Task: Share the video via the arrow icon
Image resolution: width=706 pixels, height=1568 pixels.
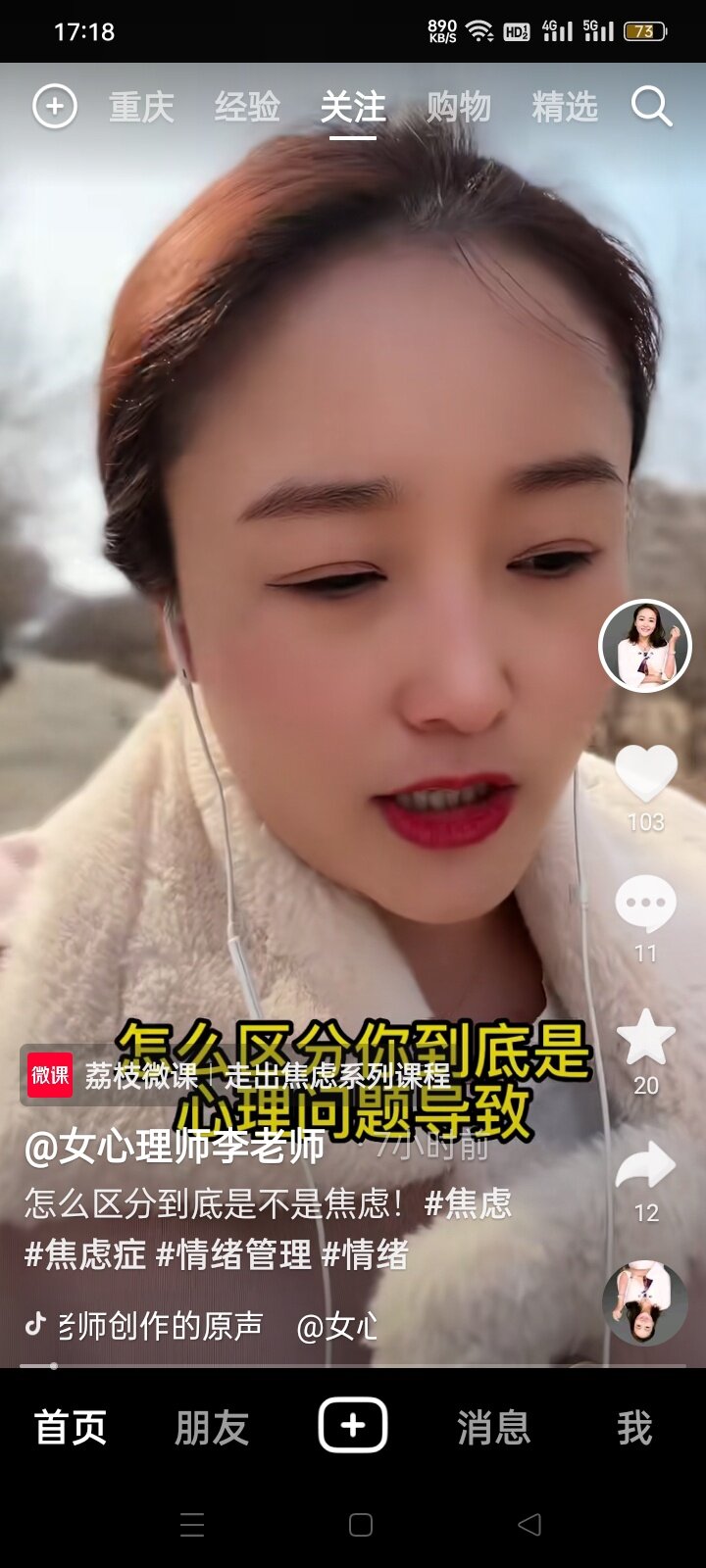Action: coord(645,1166)
